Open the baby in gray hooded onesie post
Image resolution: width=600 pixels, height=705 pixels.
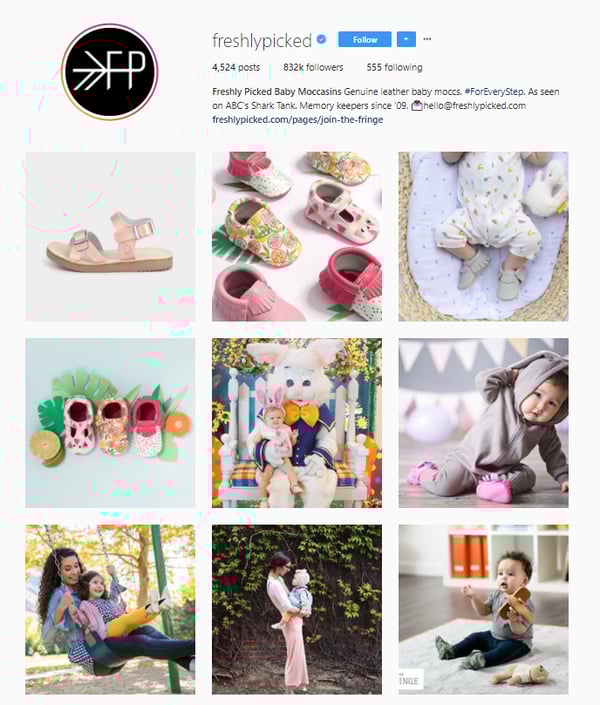[483, 422]
